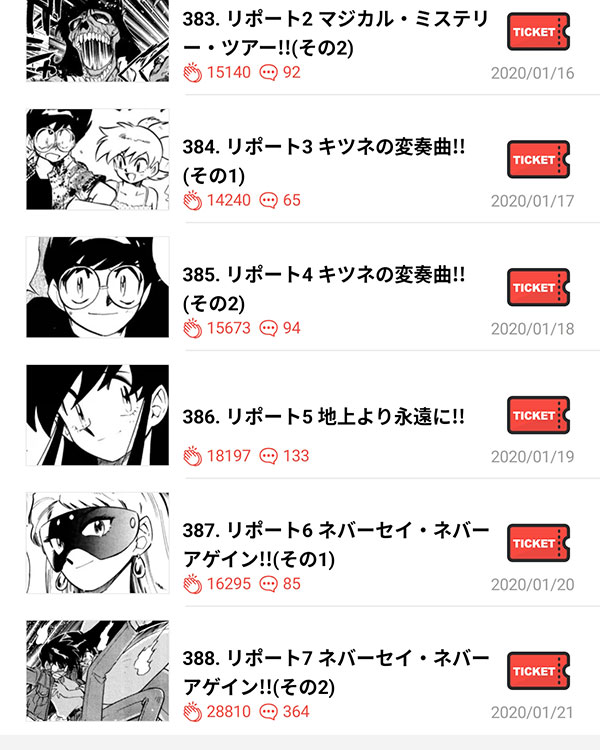Open episode 388 ネバーセイ・ネバーアゲイン その2
The height and width of the screenshot is (750, 600).
[x=336, y=672]
